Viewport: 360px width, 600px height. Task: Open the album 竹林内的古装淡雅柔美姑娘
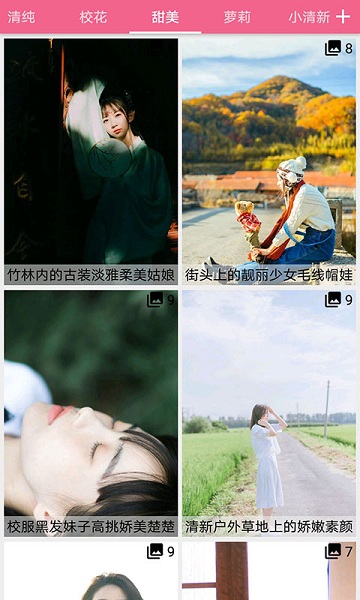[91, 161]
